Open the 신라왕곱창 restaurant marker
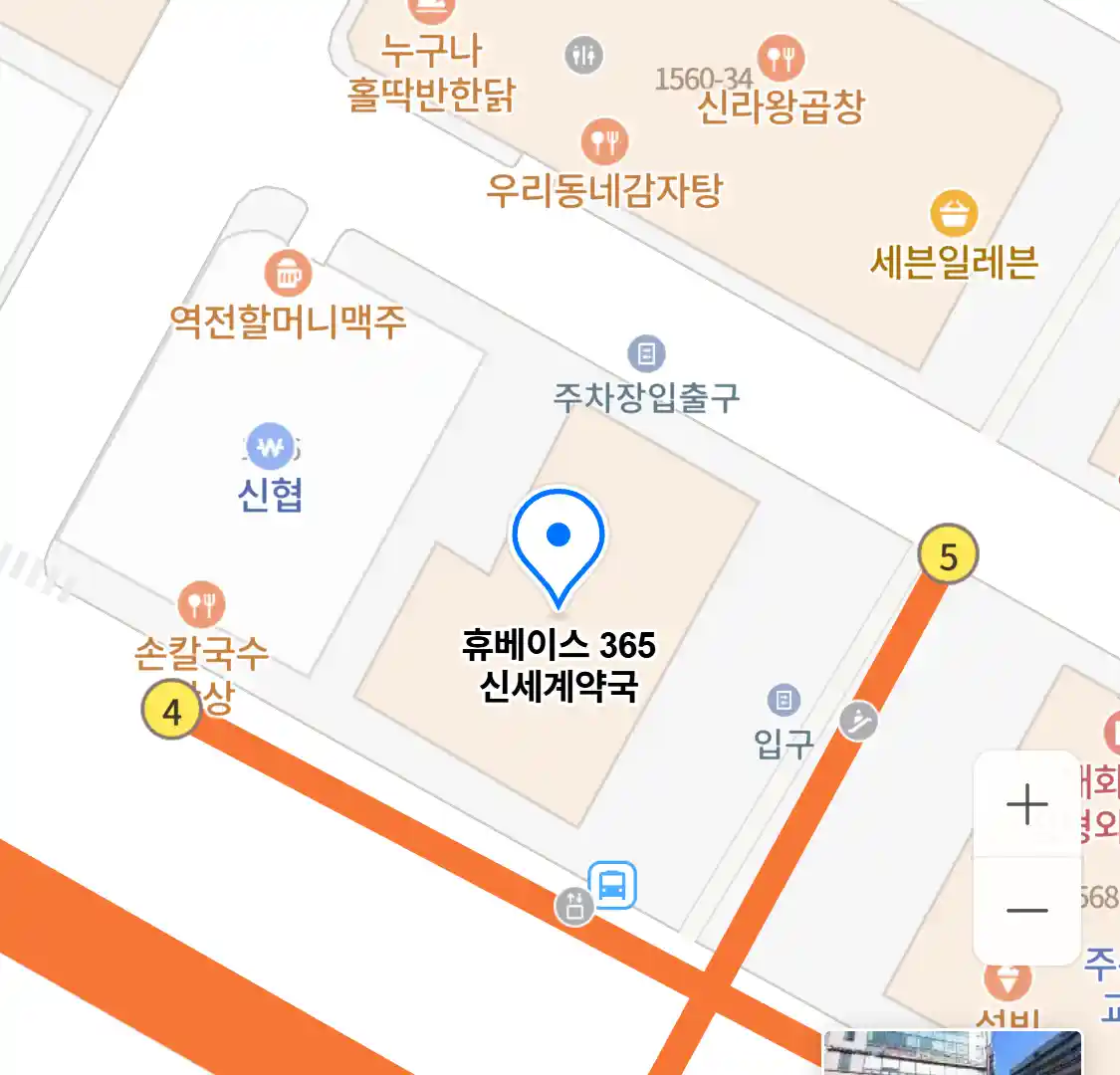1120x1075 pixels. 782,59
